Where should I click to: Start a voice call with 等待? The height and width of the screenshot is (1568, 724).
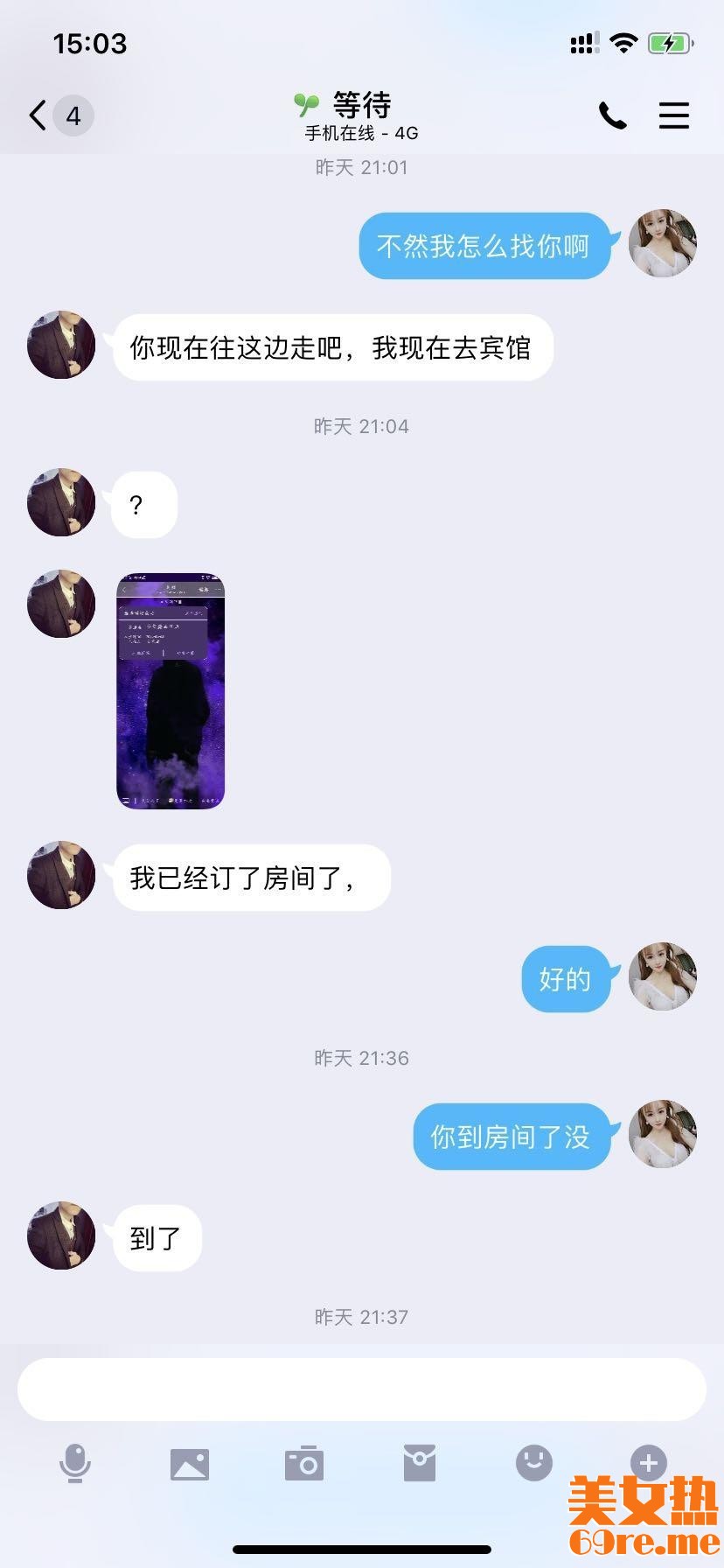612,115
